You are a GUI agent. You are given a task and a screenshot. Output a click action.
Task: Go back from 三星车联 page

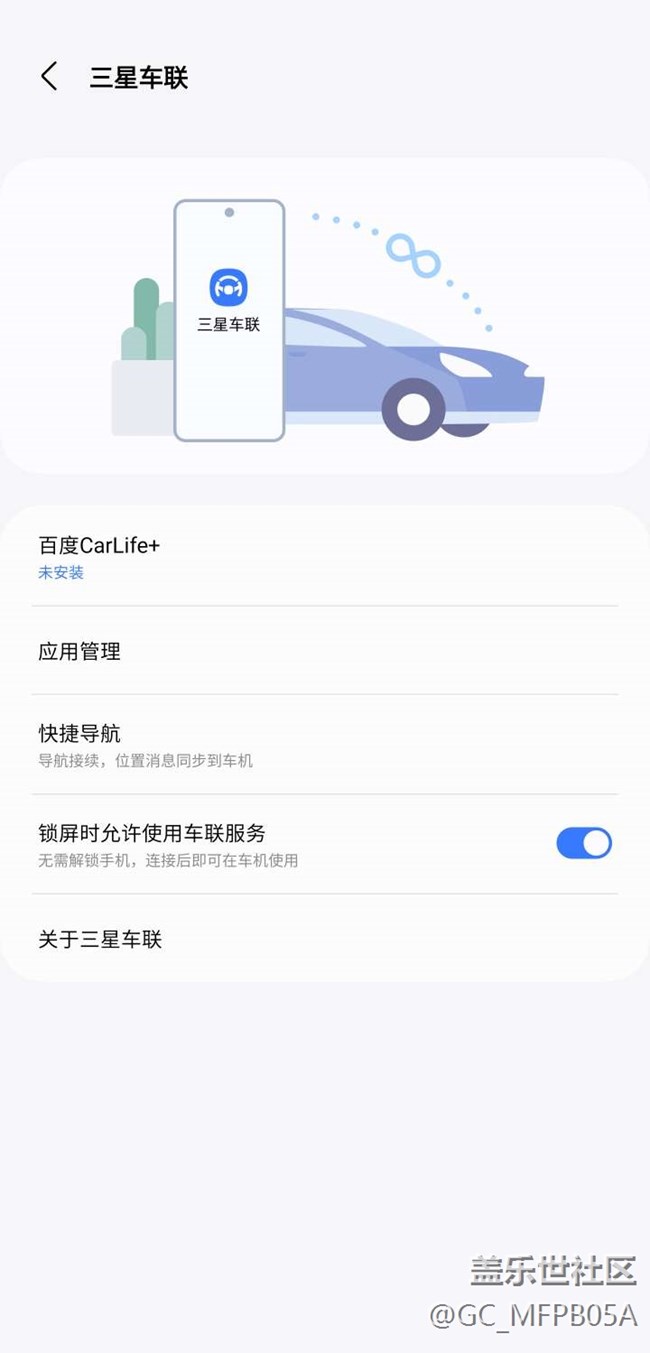point(49,77)
